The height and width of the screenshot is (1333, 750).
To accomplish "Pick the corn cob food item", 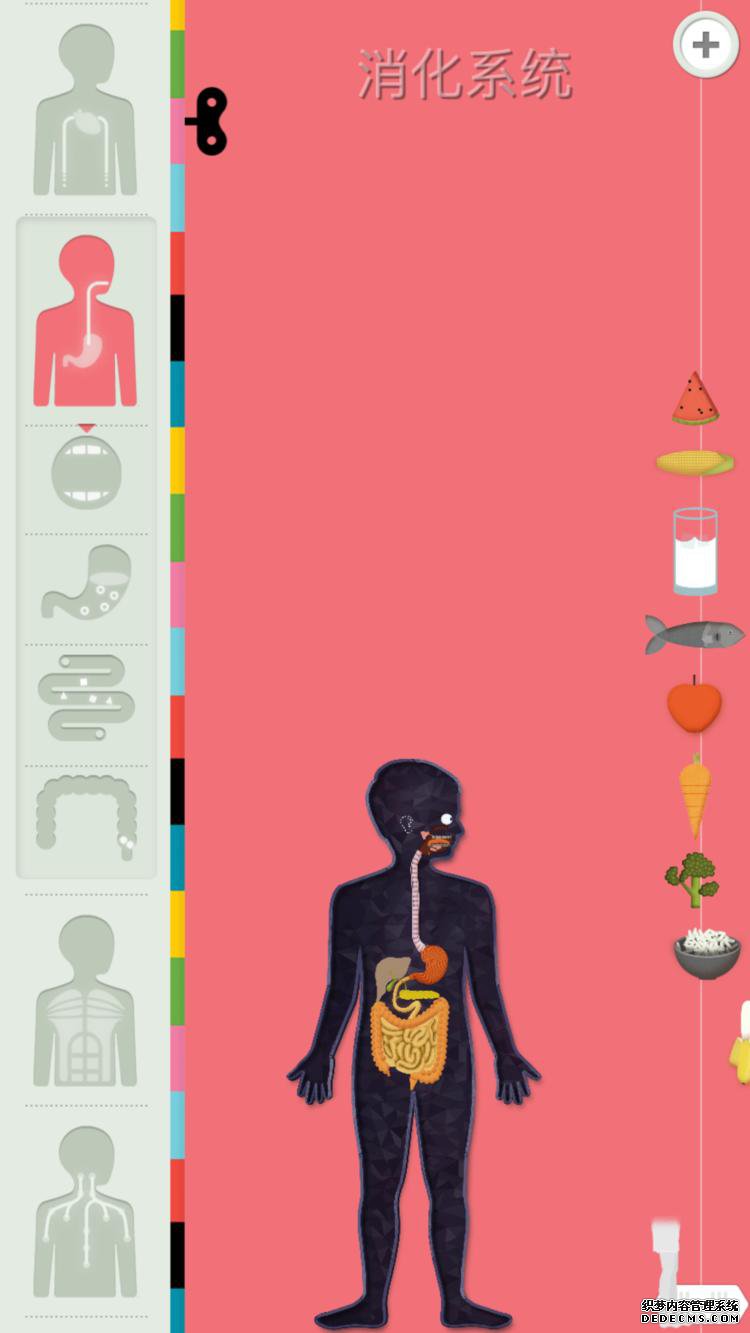I will tap(692, 461).
